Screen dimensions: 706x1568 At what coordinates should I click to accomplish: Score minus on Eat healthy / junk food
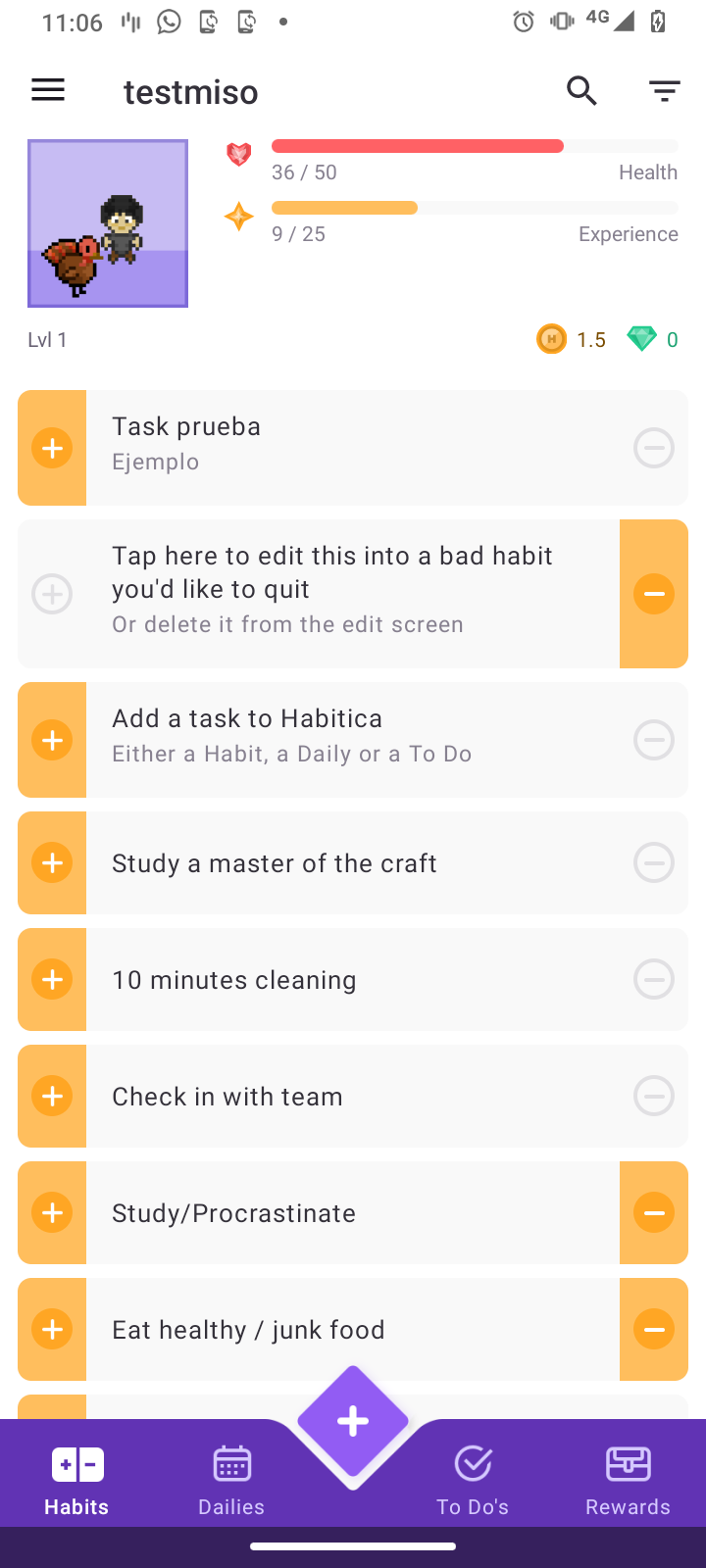(654, 1329)
